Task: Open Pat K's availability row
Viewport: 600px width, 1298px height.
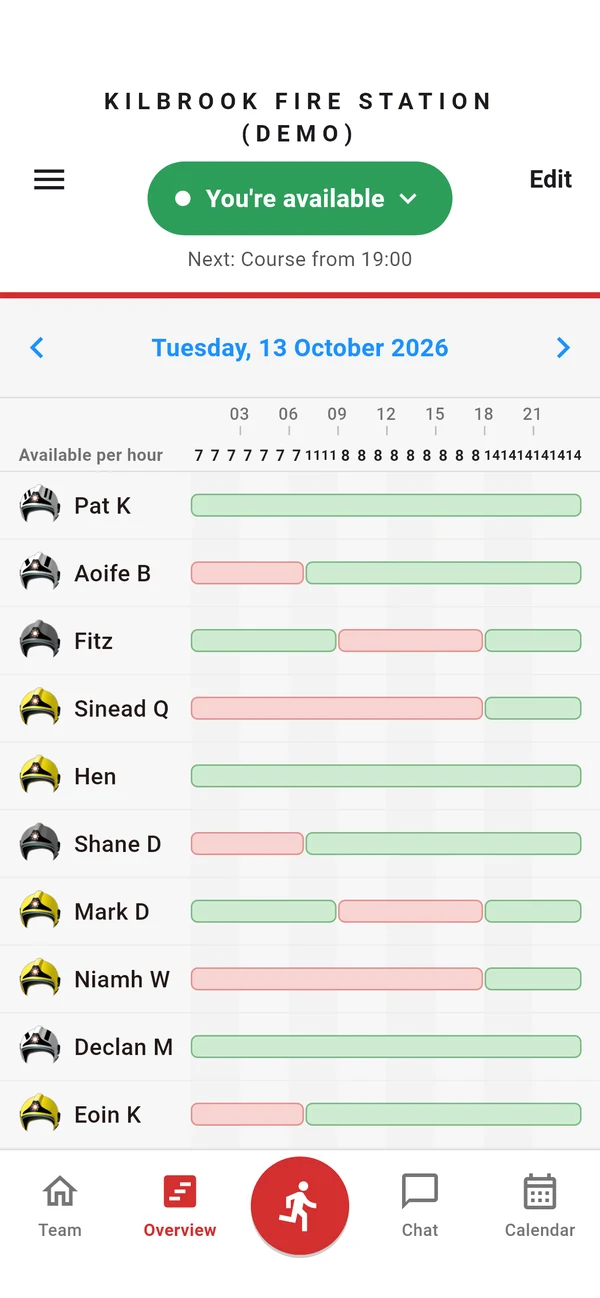Action: point(300,505)
